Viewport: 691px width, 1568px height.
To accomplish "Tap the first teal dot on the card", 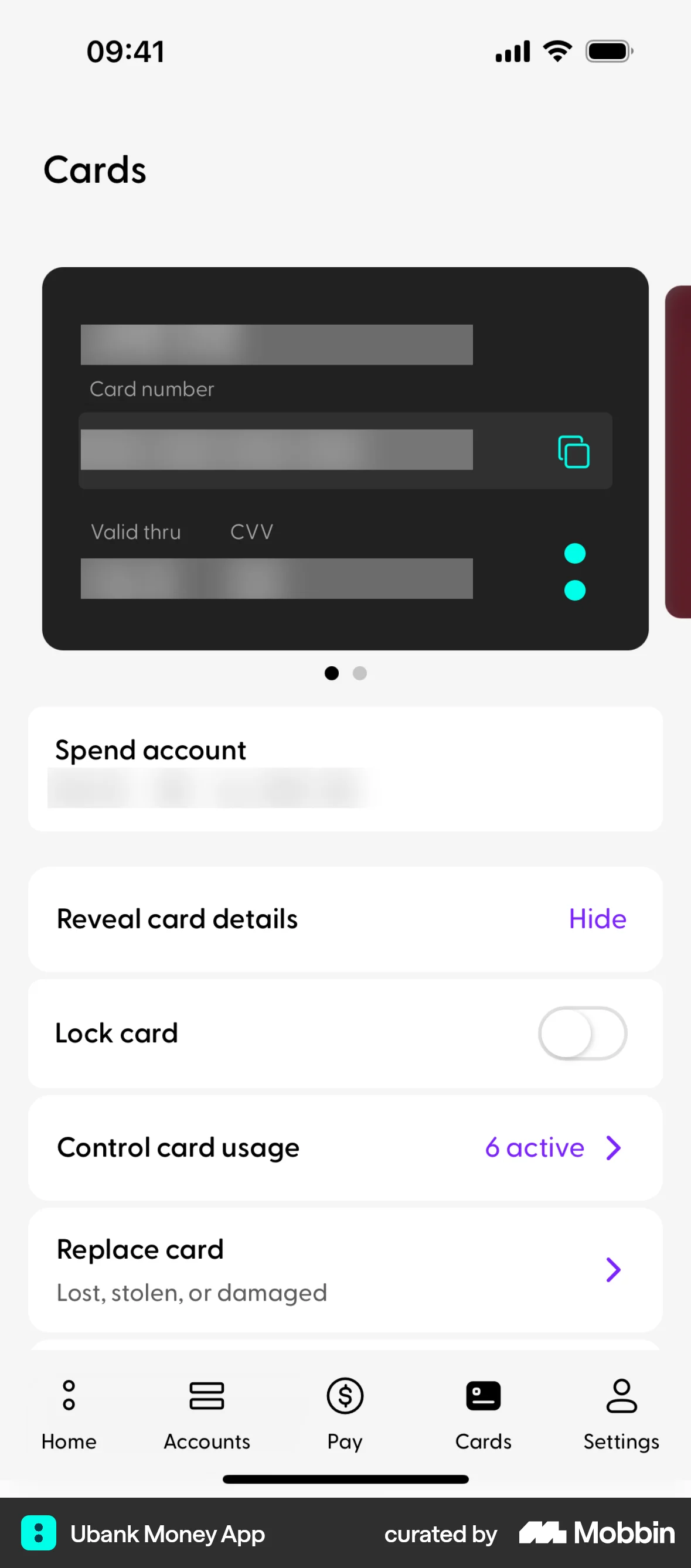I will (575, 553).
